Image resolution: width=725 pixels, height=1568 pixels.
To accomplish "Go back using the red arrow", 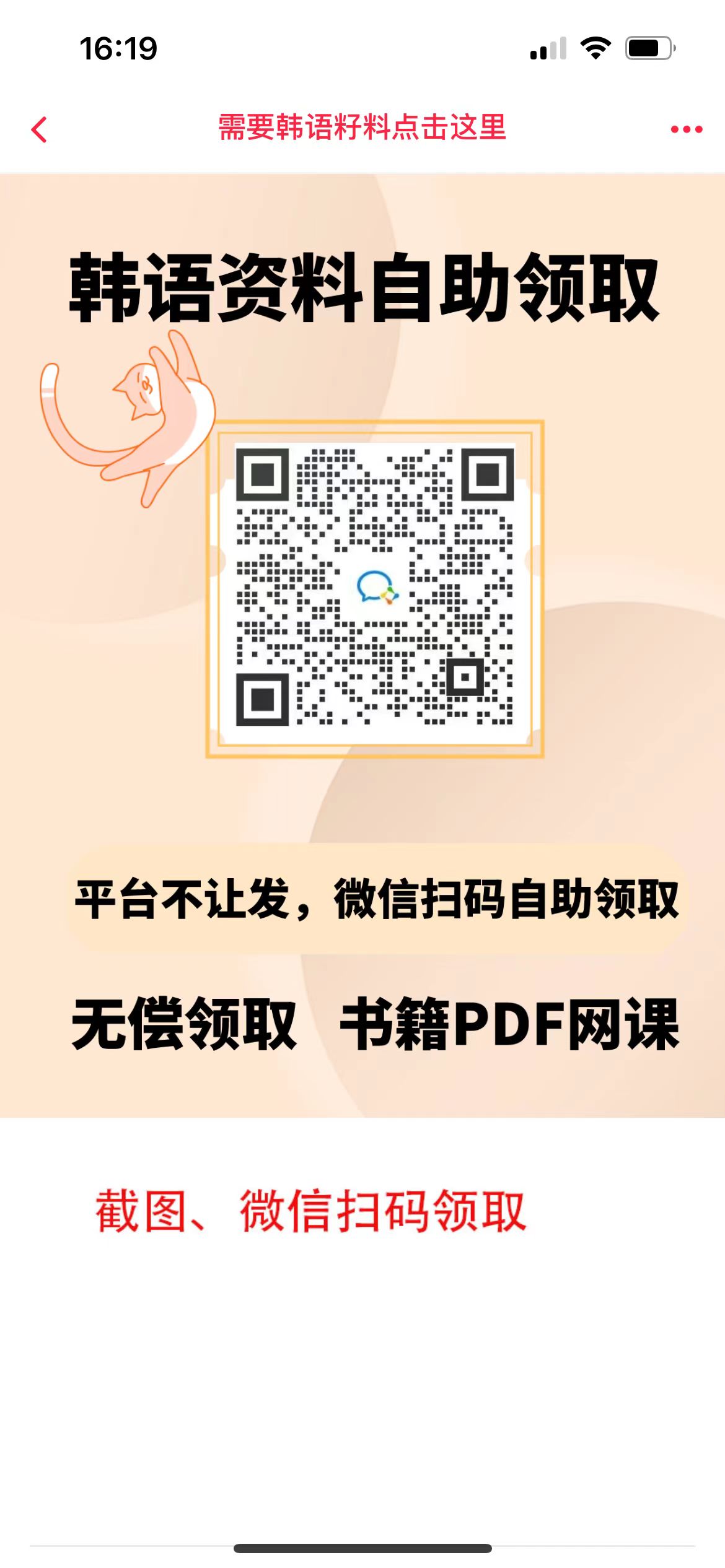I will click(39, 129).
